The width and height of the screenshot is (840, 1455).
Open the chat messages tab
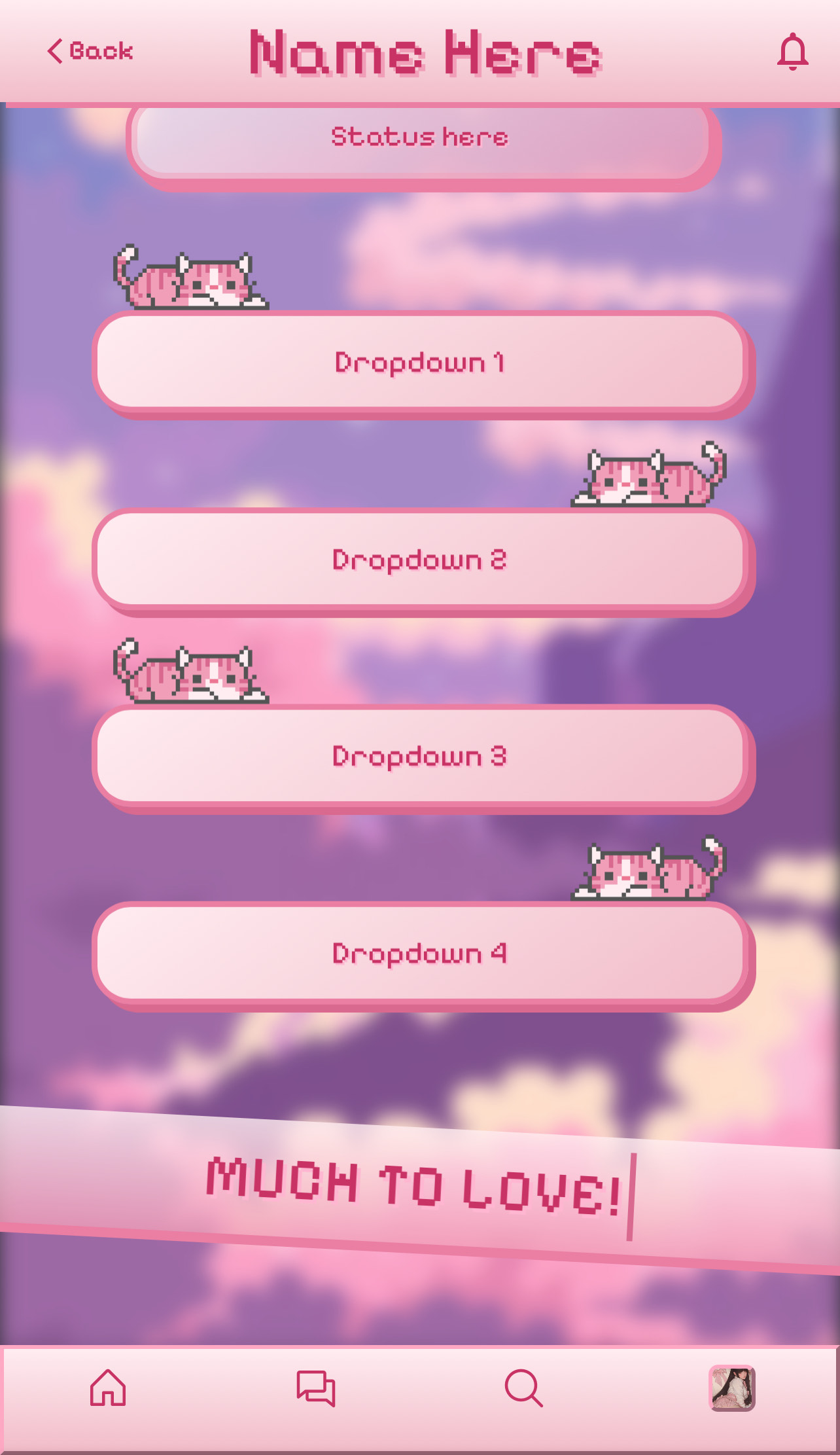316,1388
